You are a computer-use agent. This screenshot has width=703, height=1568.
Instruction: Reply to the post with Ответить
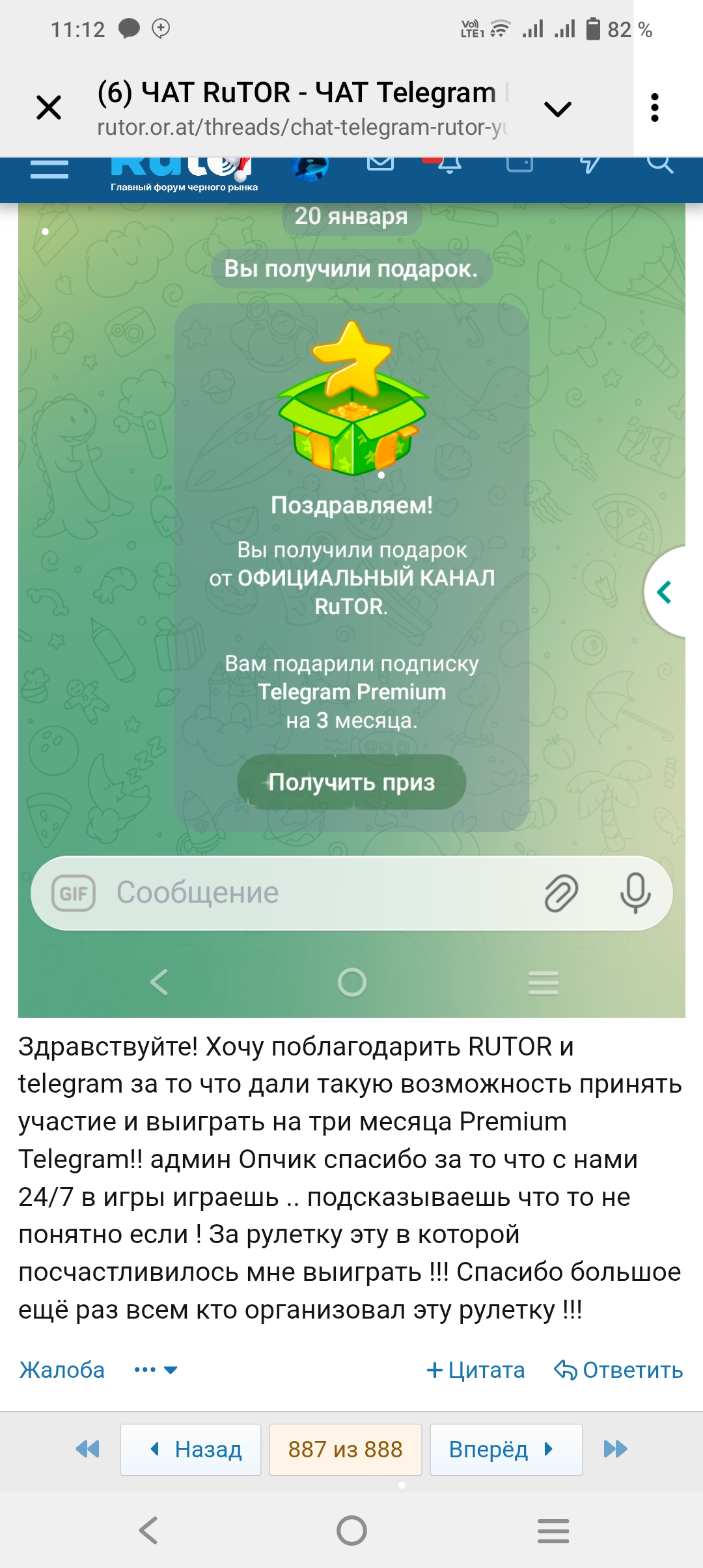(x=618, y=1370)
